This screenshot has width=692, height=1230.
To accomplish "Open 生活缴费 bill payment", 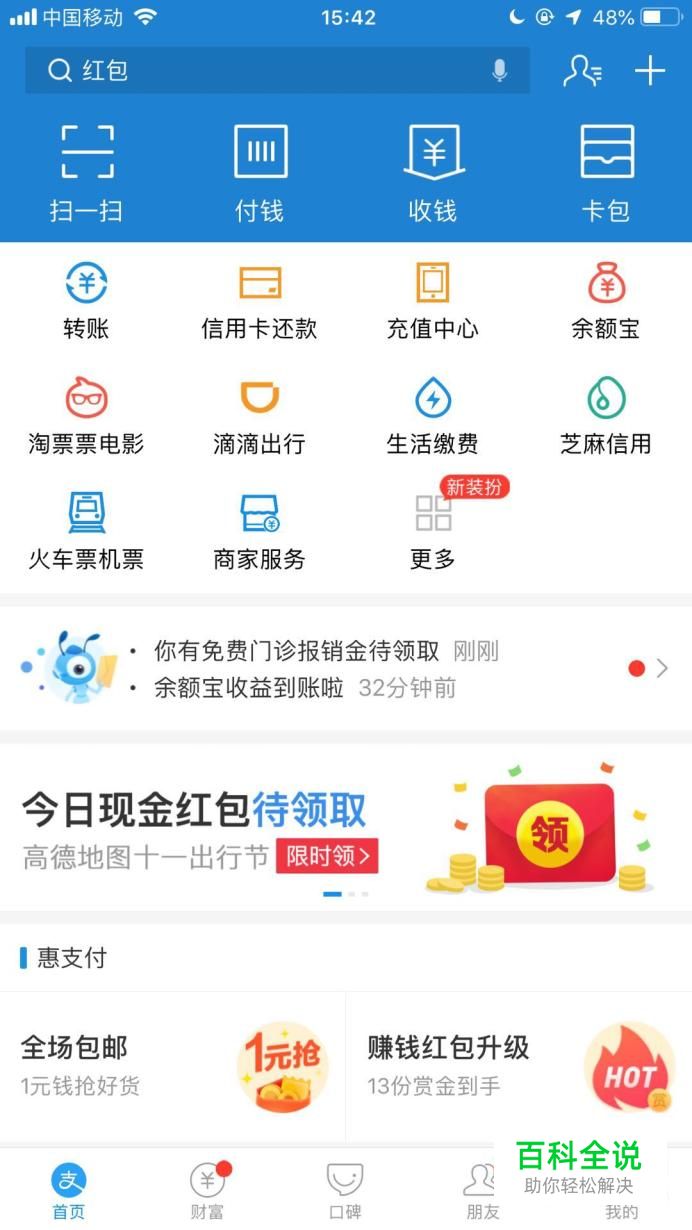I will tap(433, 416).
